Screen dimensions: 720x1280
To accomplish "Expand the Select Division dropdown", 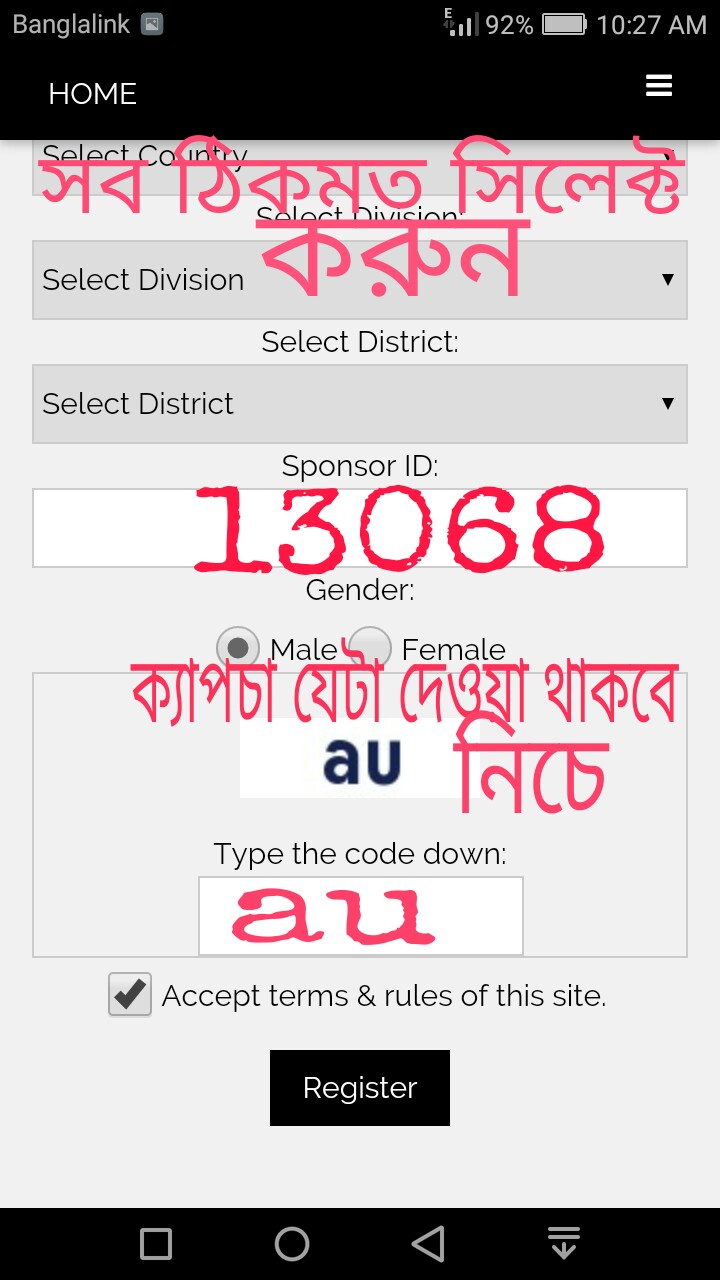I will (x=360, y=280).
